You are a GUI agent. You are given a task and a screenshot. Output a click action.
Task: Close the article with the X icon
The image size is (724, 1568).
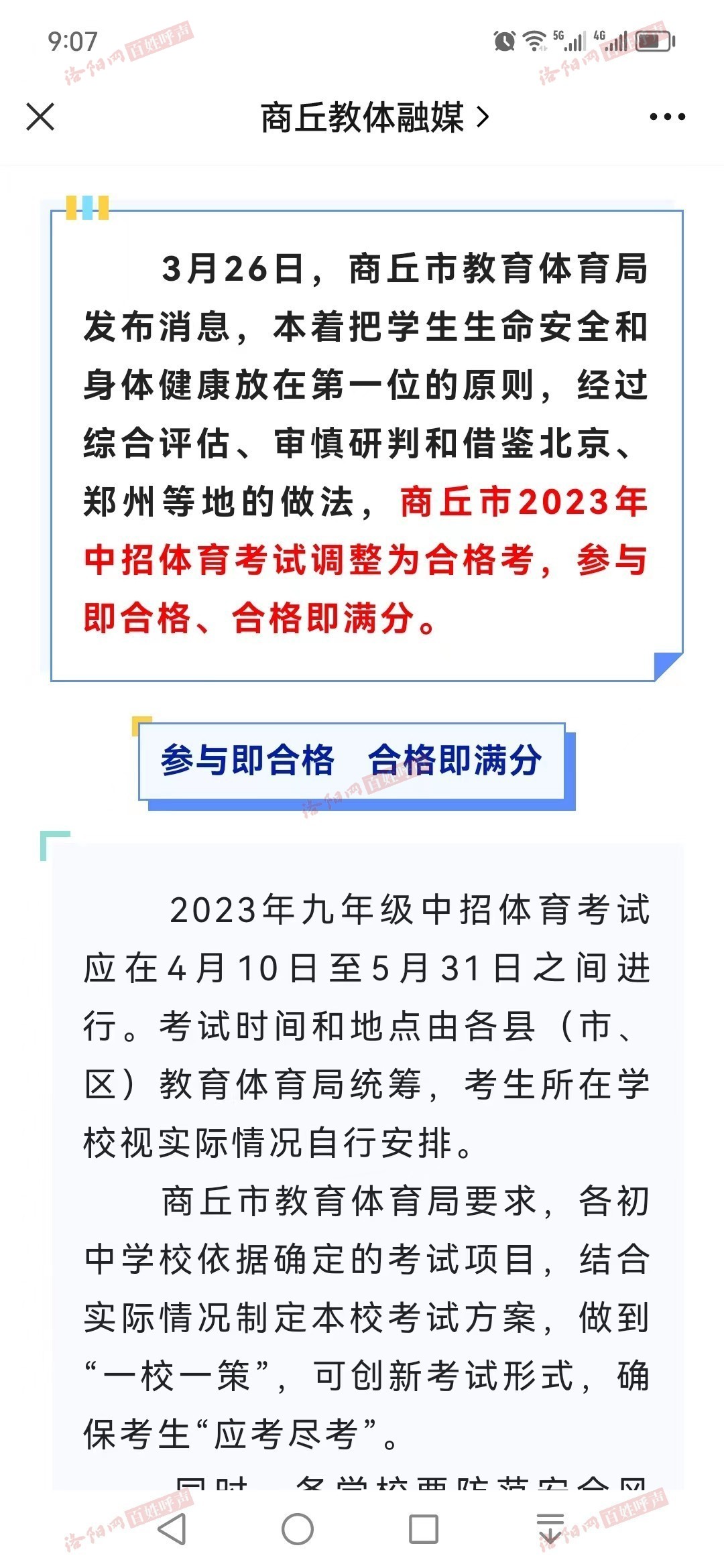point(40,117)
